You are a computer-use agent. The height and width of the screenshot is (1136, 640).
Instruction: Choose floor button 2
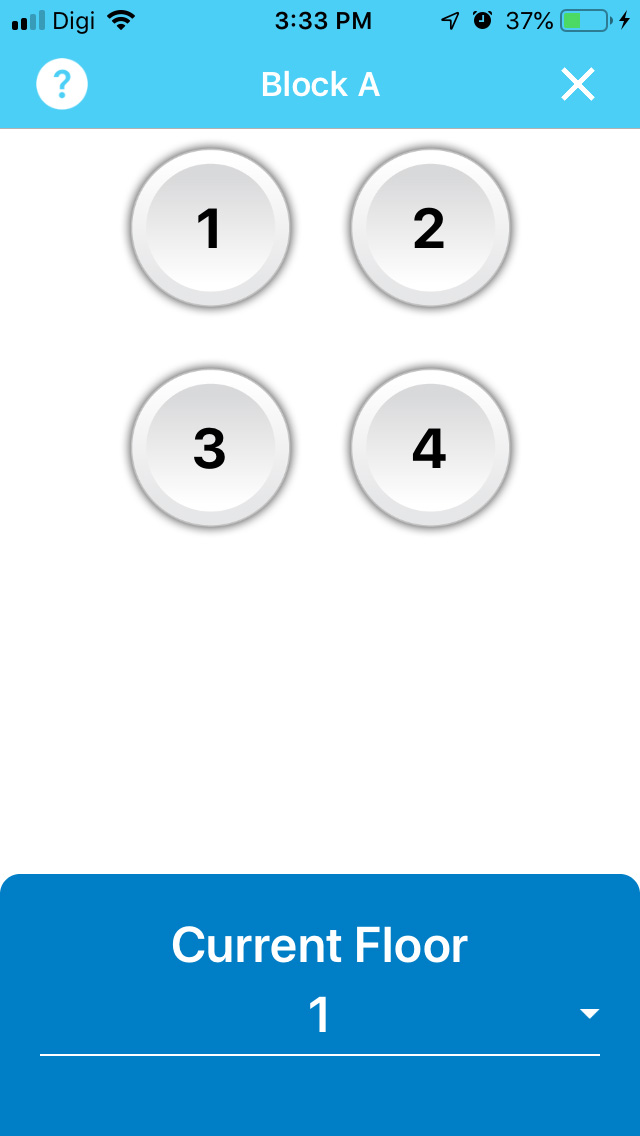(430, 228)
